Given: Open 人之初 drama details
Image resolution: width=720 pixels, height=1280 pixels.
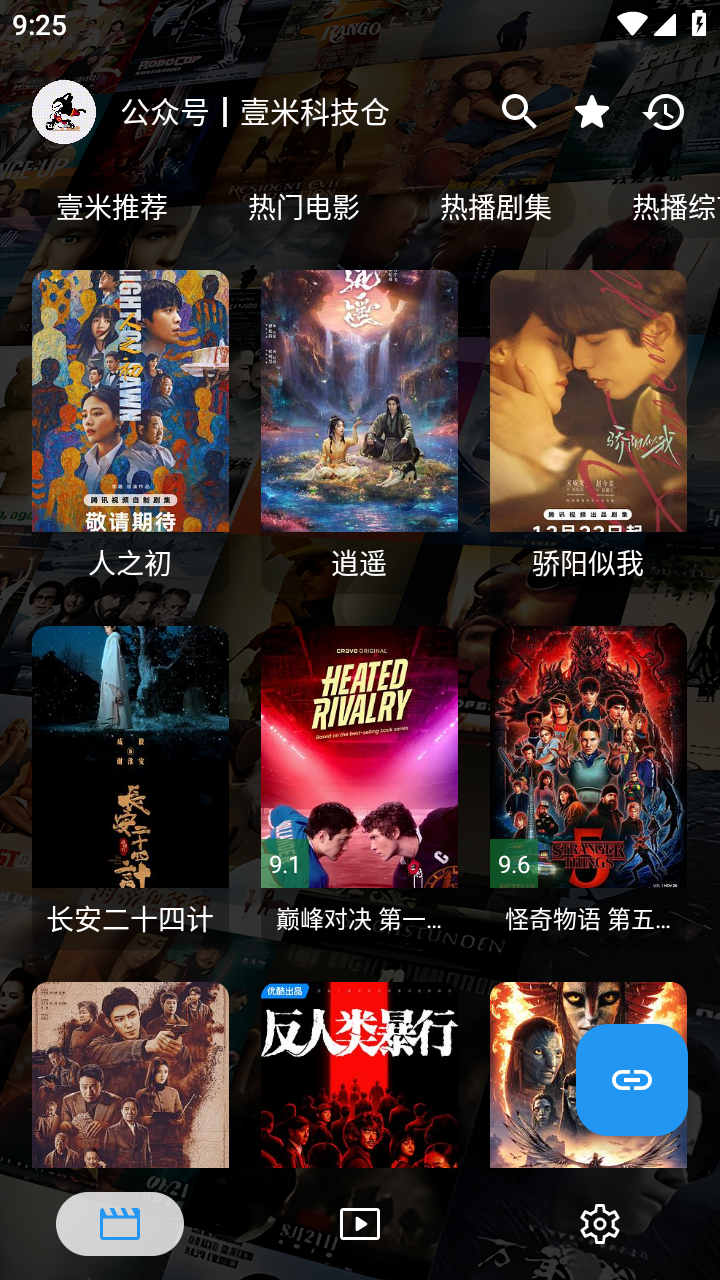Looking at the screenshot, I should (130, 400).
